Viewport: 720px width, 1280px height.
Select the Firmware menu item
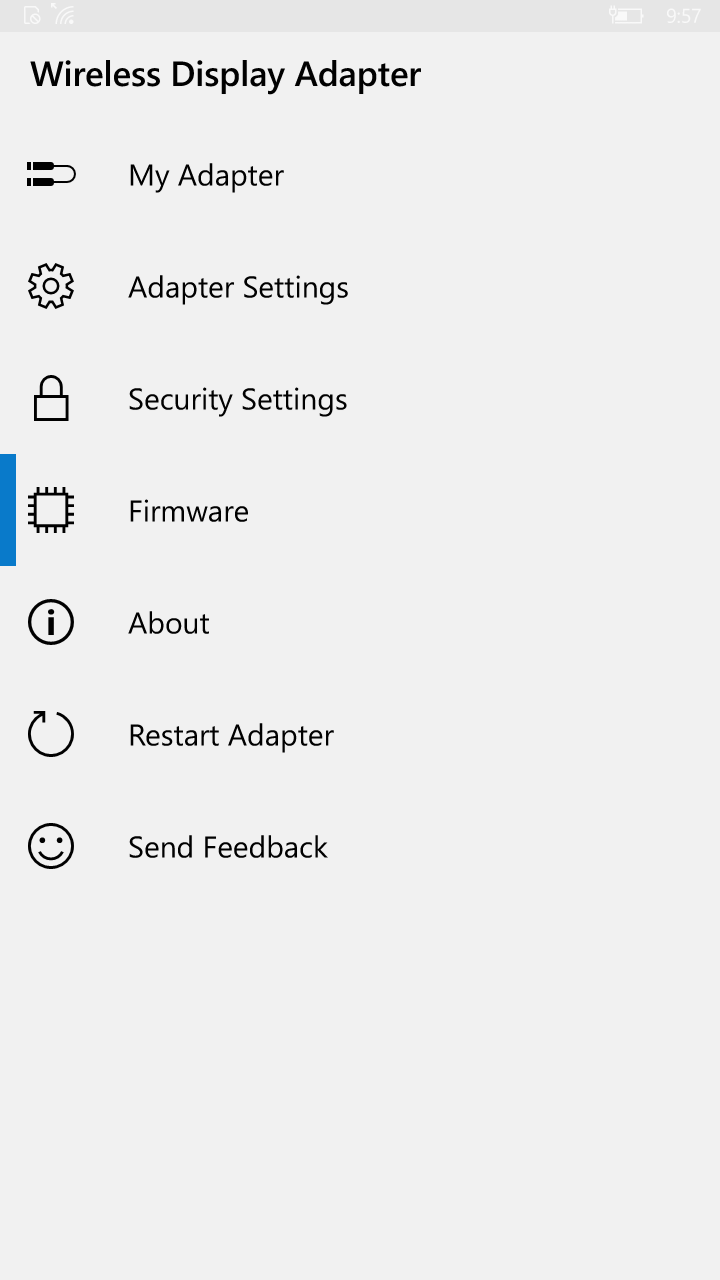(360, 510)
